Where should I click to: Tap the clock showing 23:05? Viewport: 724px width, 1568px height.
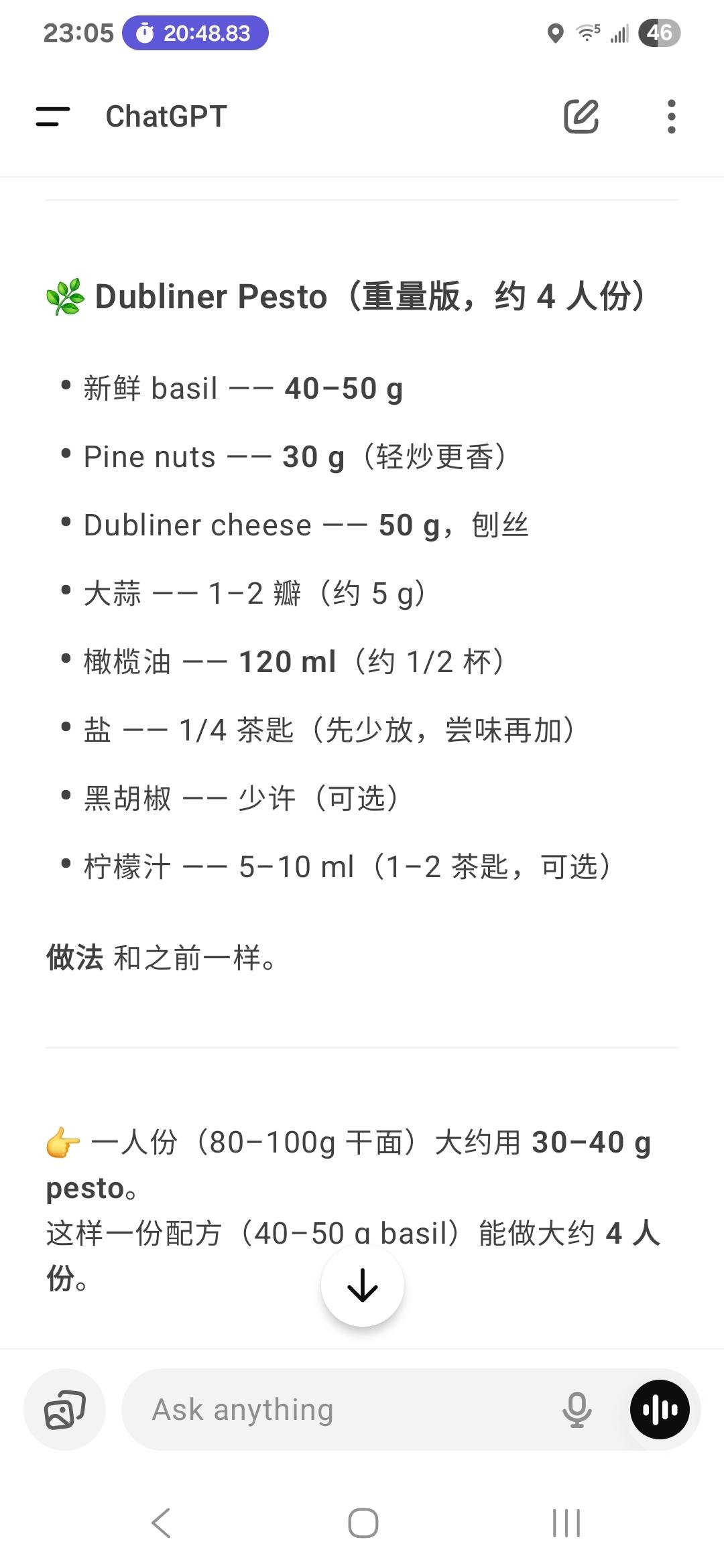click(77, 31)
